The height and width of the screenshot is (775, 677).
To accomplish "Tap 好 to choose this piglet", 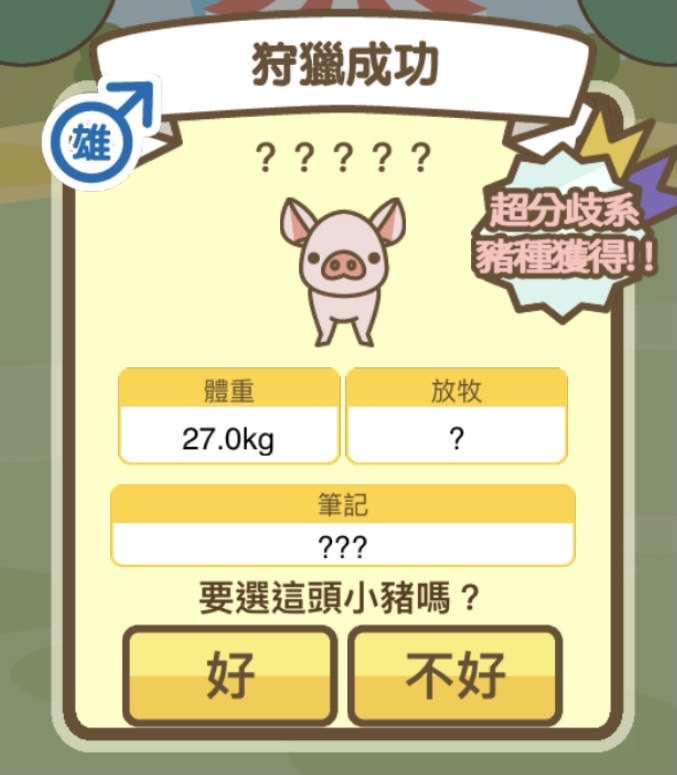I will click(230, 676).
